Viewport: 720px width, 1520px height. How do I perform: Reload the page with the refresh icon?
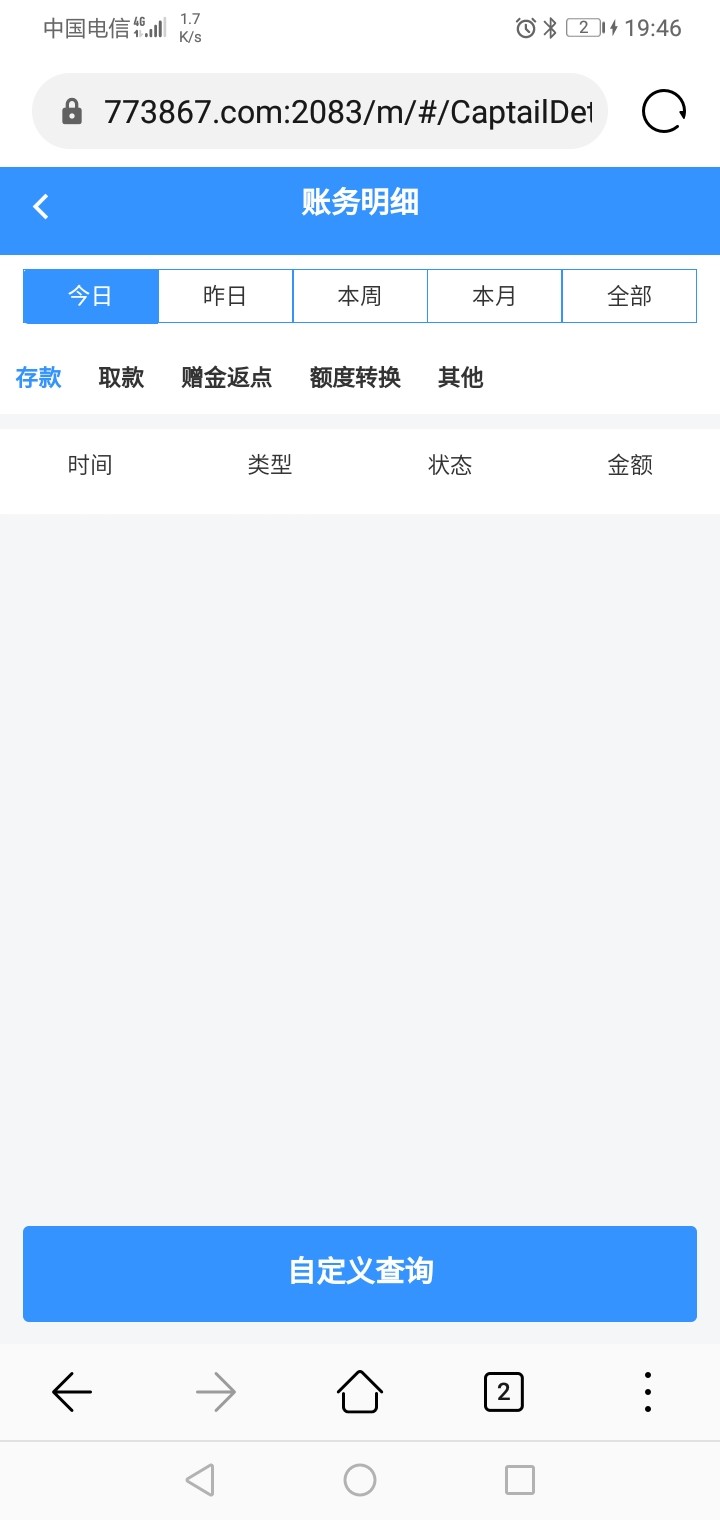coord(664,111)
